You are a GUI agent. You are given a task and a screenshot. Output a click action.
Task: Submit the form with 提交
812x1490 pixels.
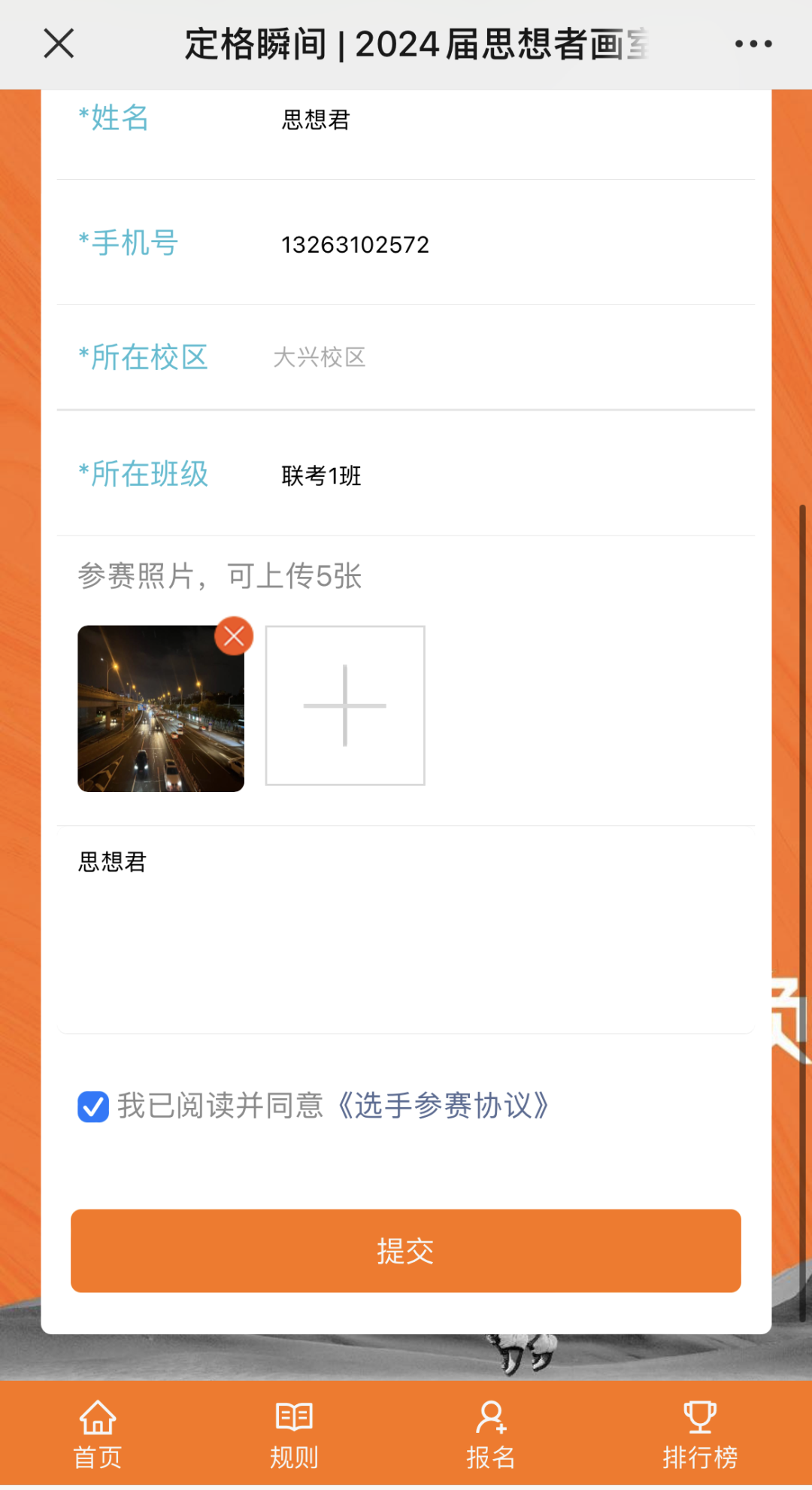[x=406, y=1251]
